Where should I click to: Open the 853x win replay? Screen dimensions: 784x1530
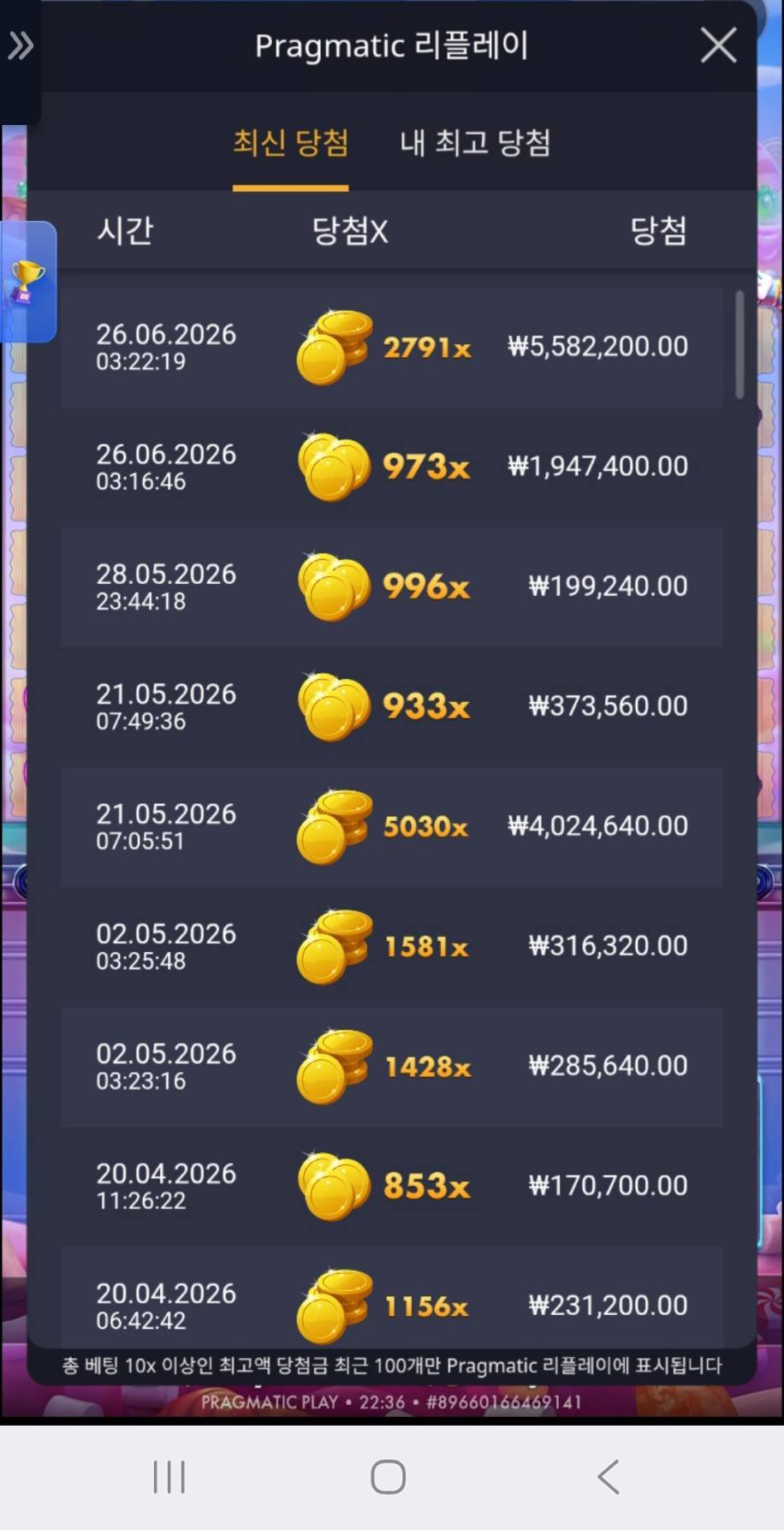click(392, 1187)
